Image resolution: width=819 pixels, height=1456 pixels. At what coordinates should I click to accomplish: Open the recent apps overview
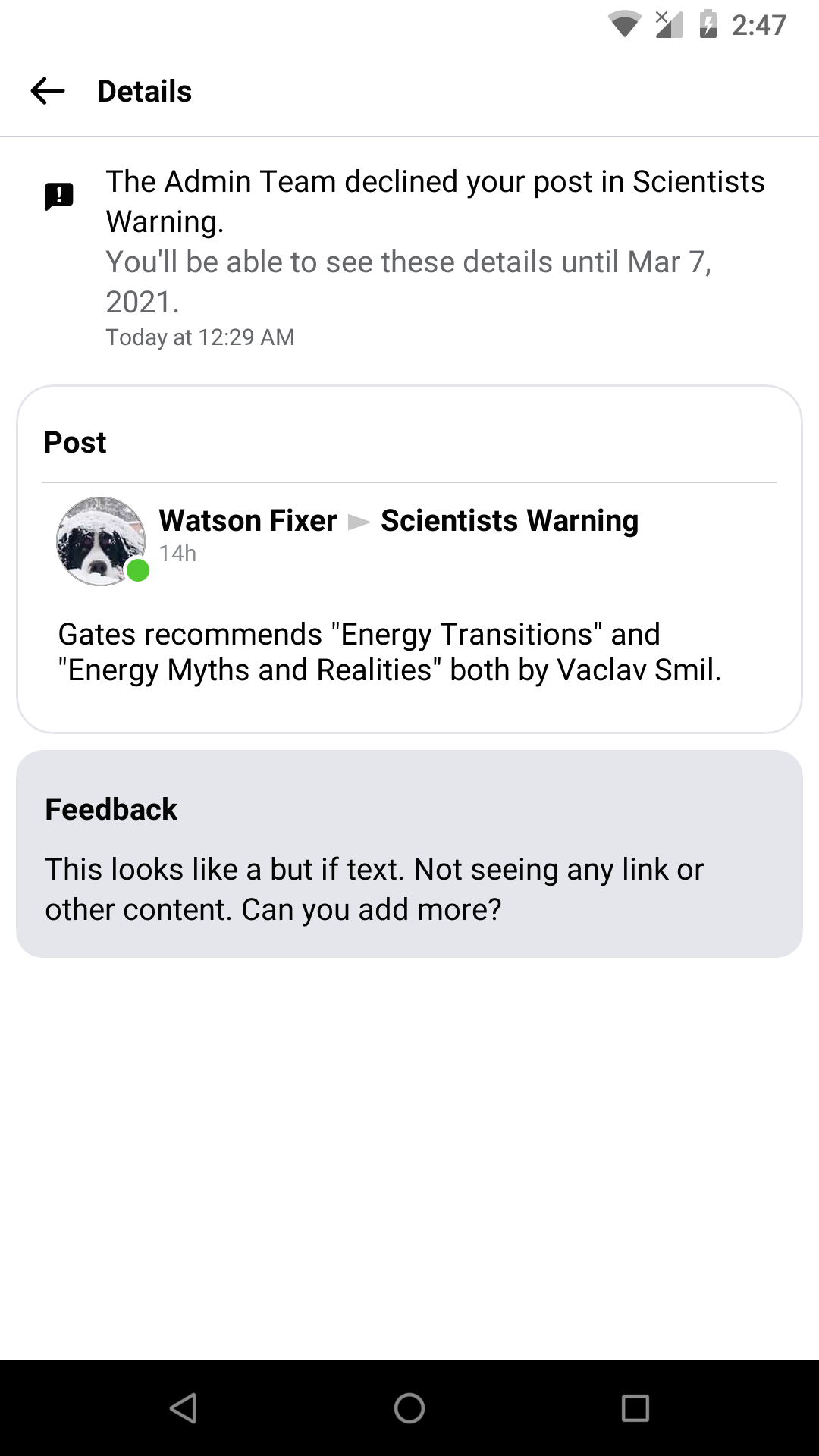click(635, 1408)
